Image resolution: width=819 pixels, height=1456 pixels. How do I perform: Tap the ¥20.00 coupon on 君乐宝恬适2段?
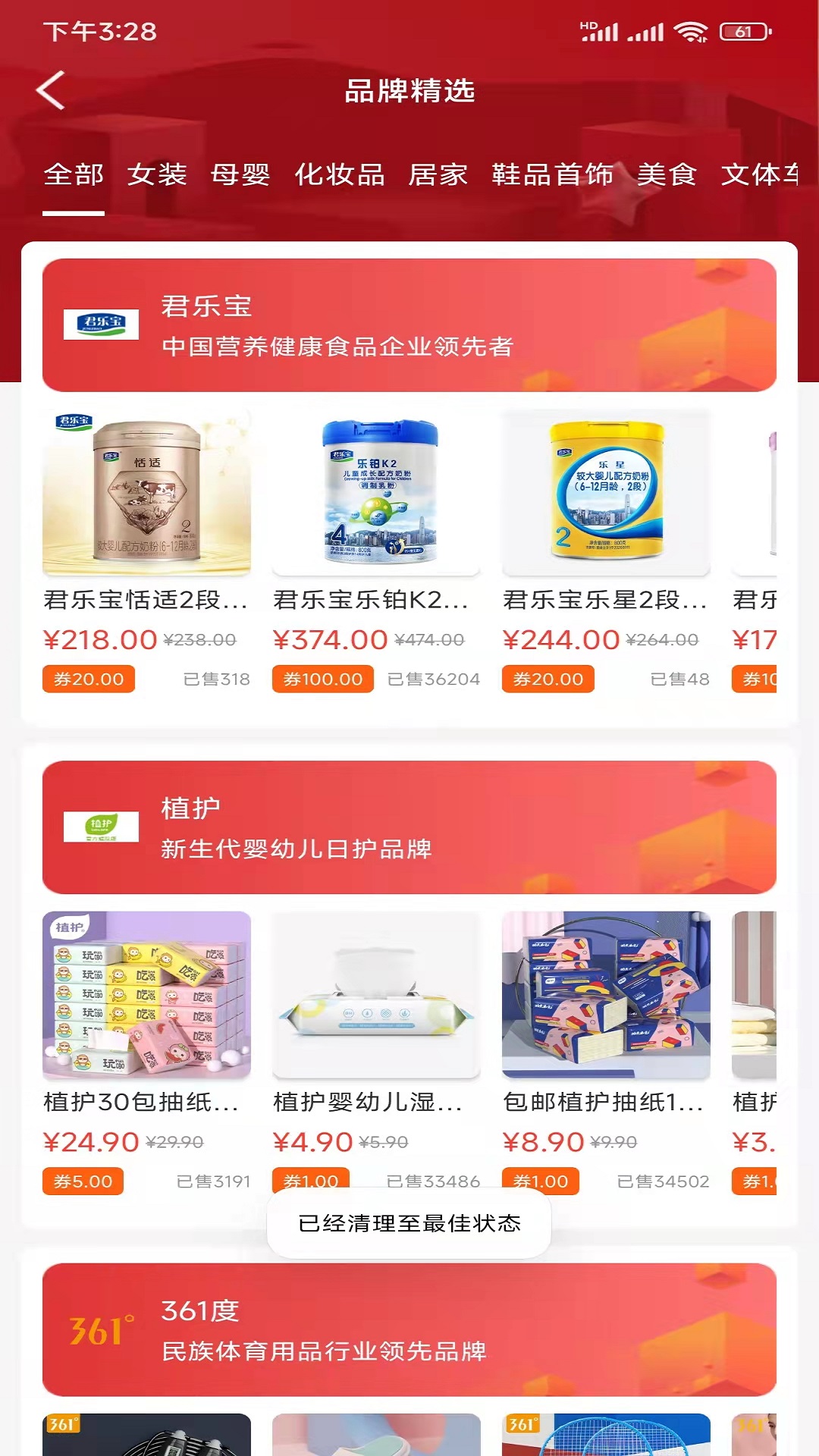[89, 680]
